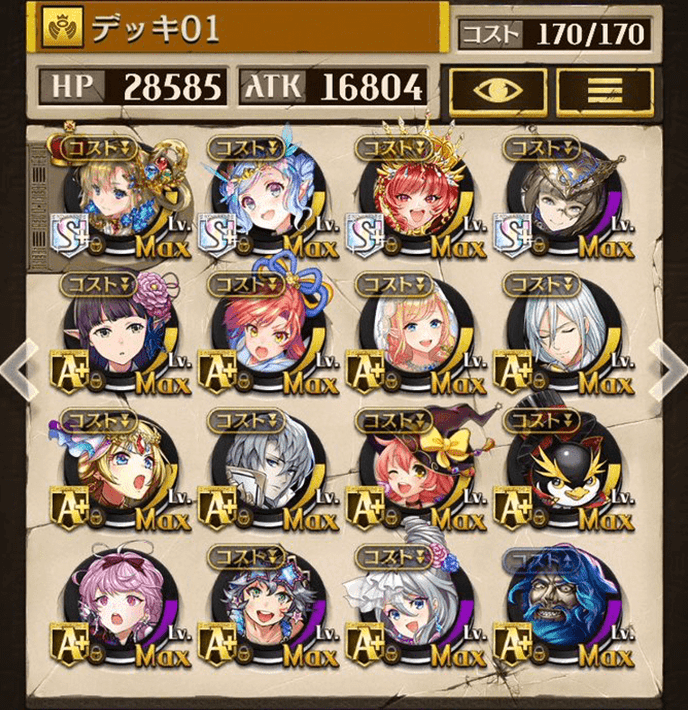The height and width of the screenshot is (710, 688).
Task: Toggle the eye view button
Action: pos(497,89)
